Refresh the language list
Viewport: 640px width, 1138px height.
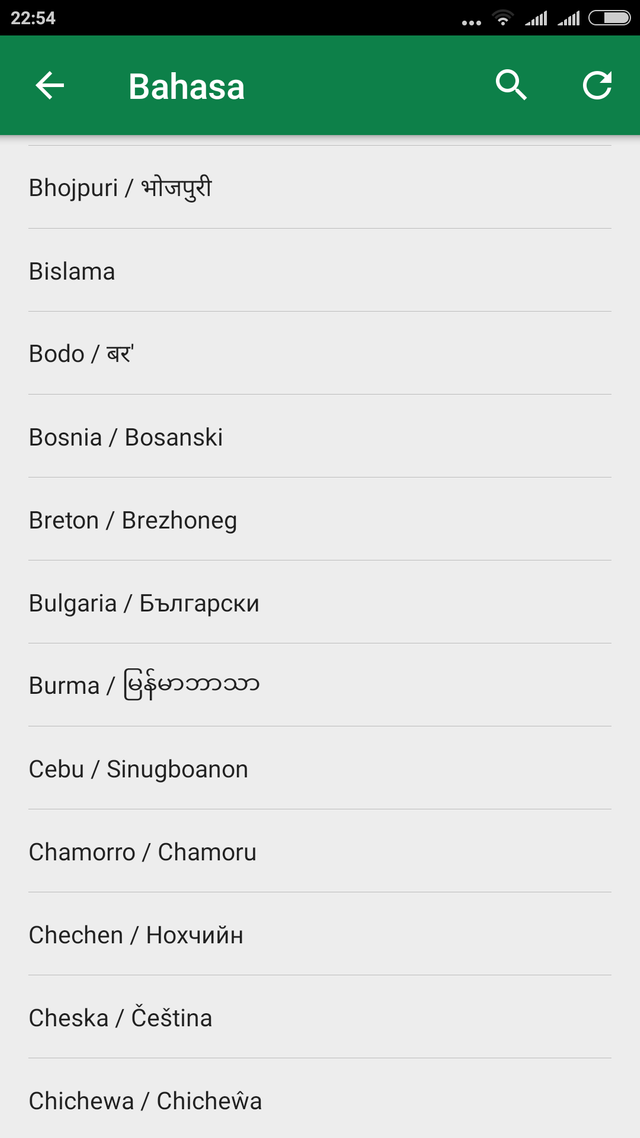pos(597,86)
